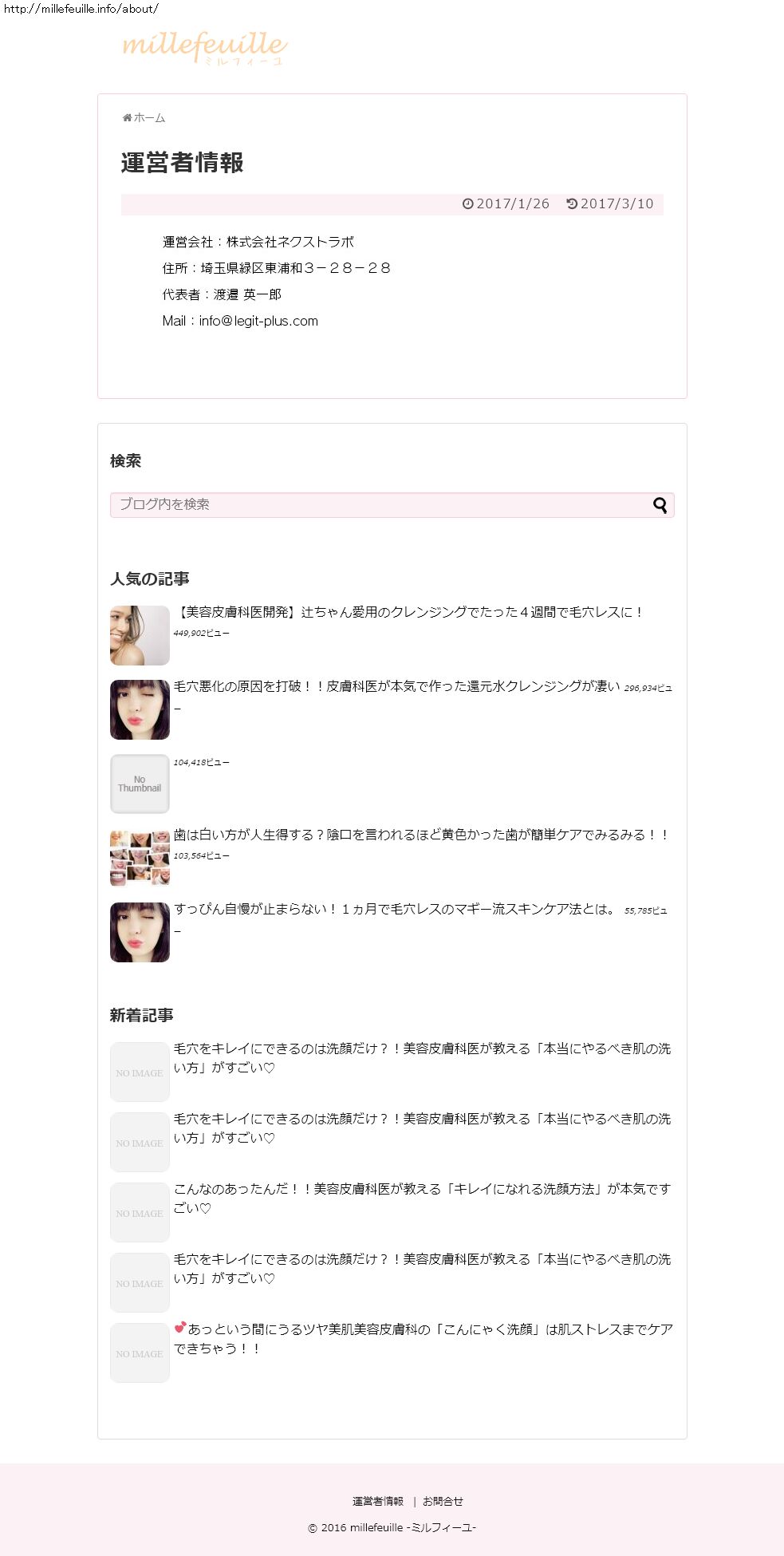Open the すっぴん自慢が止まらない article
Image resolution: width=784 pixels, height=1556 pixels.
(x=396, y=909)
